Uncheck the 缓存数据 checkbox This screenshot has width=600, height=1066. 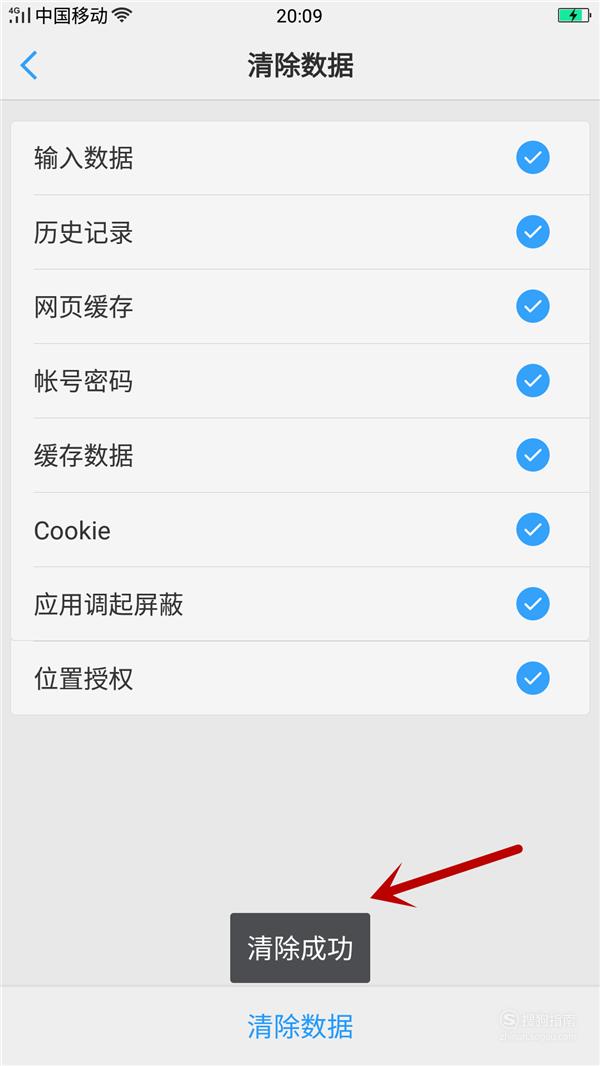[x=533, y=455]
